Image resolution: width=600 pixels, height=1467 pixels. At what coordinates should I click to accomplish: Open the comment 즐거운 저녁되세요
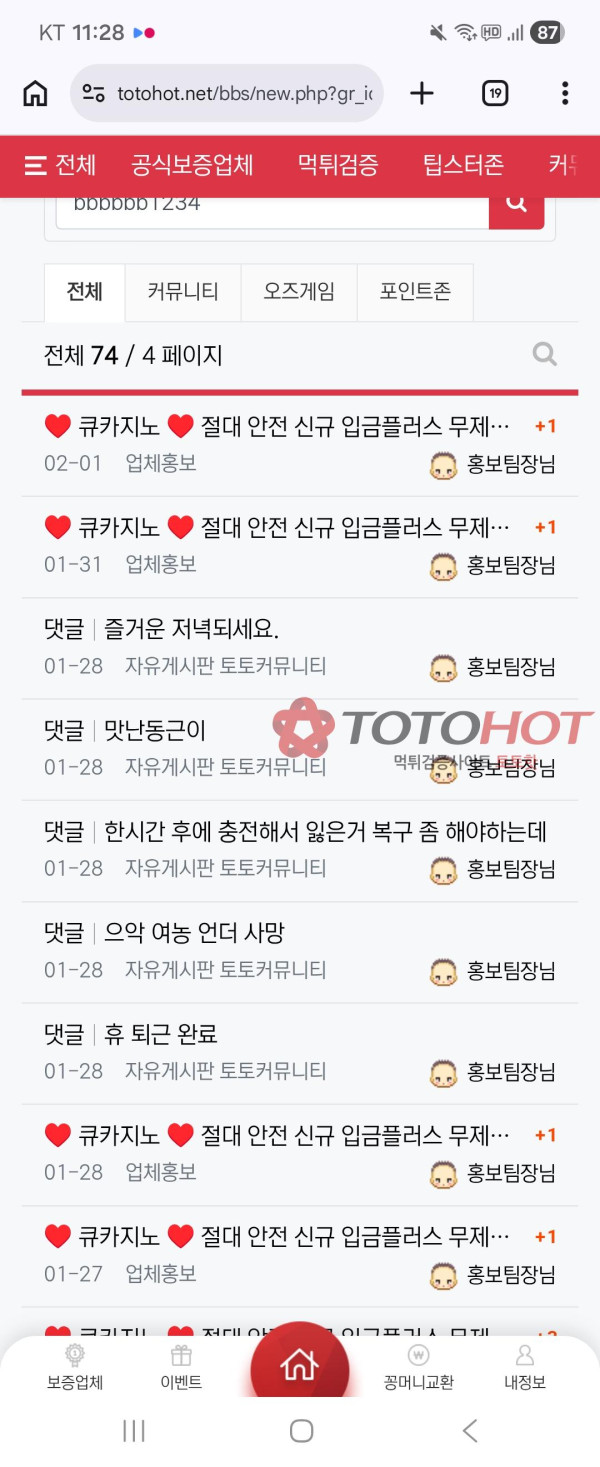[191, 629]
